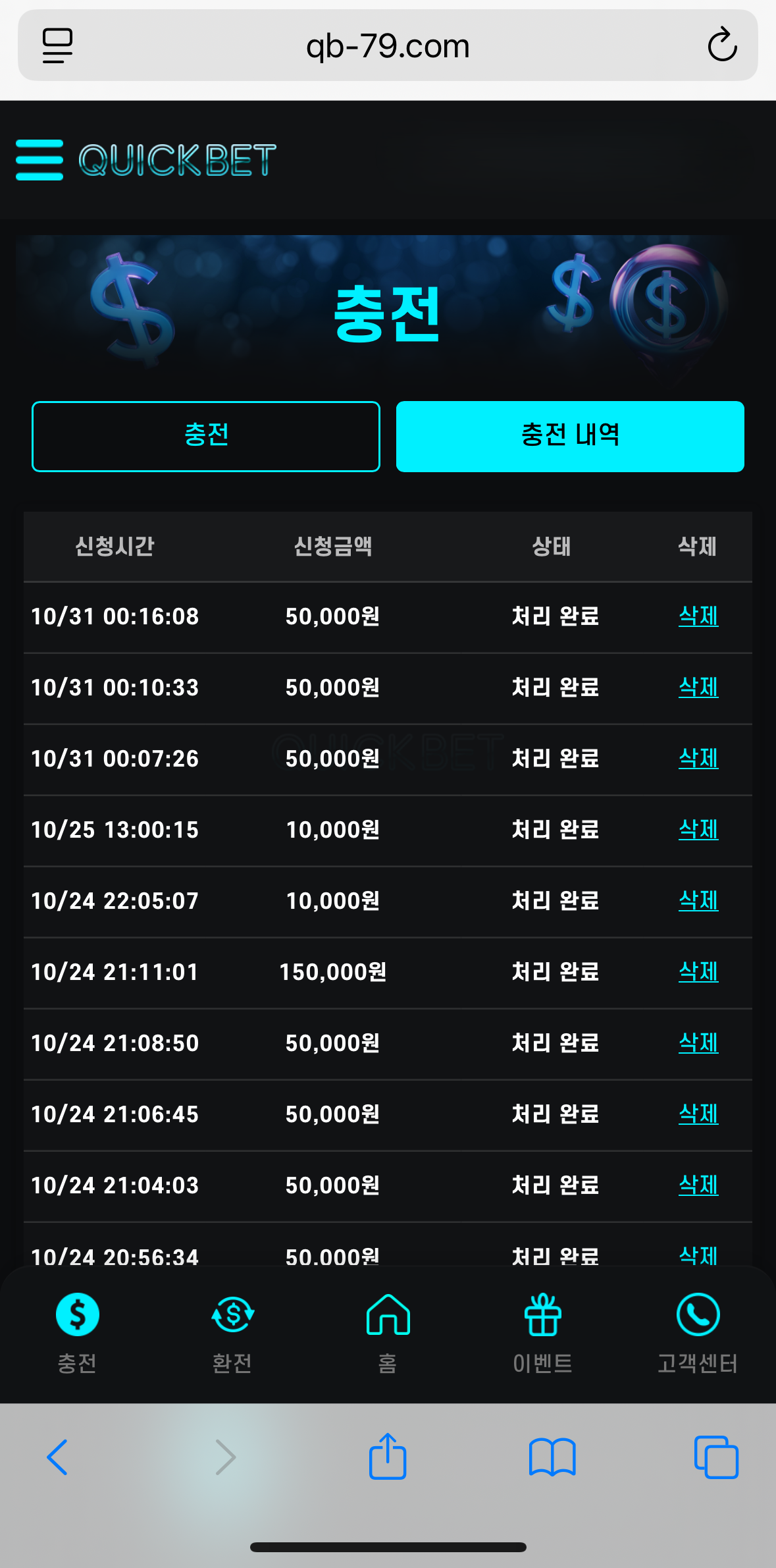Viewport: 776px width, 1568px height.
Task: Tap 삭제 on the 10/24 21:08:50 row
Action: click(698, 1043)
